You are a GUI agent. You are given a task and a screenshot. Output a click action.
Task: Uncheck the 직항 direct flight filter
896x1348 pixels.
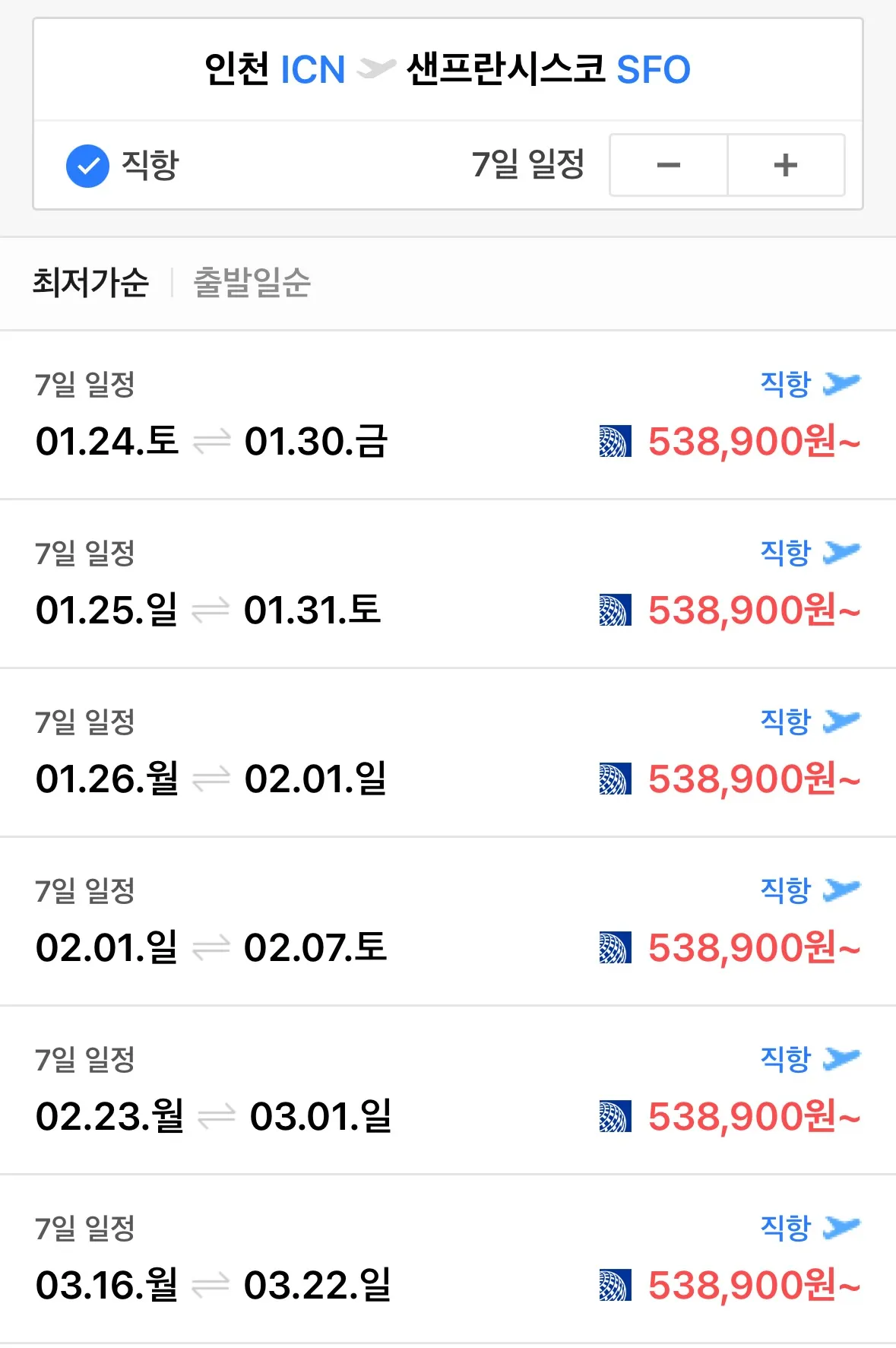tap(89, 164)
